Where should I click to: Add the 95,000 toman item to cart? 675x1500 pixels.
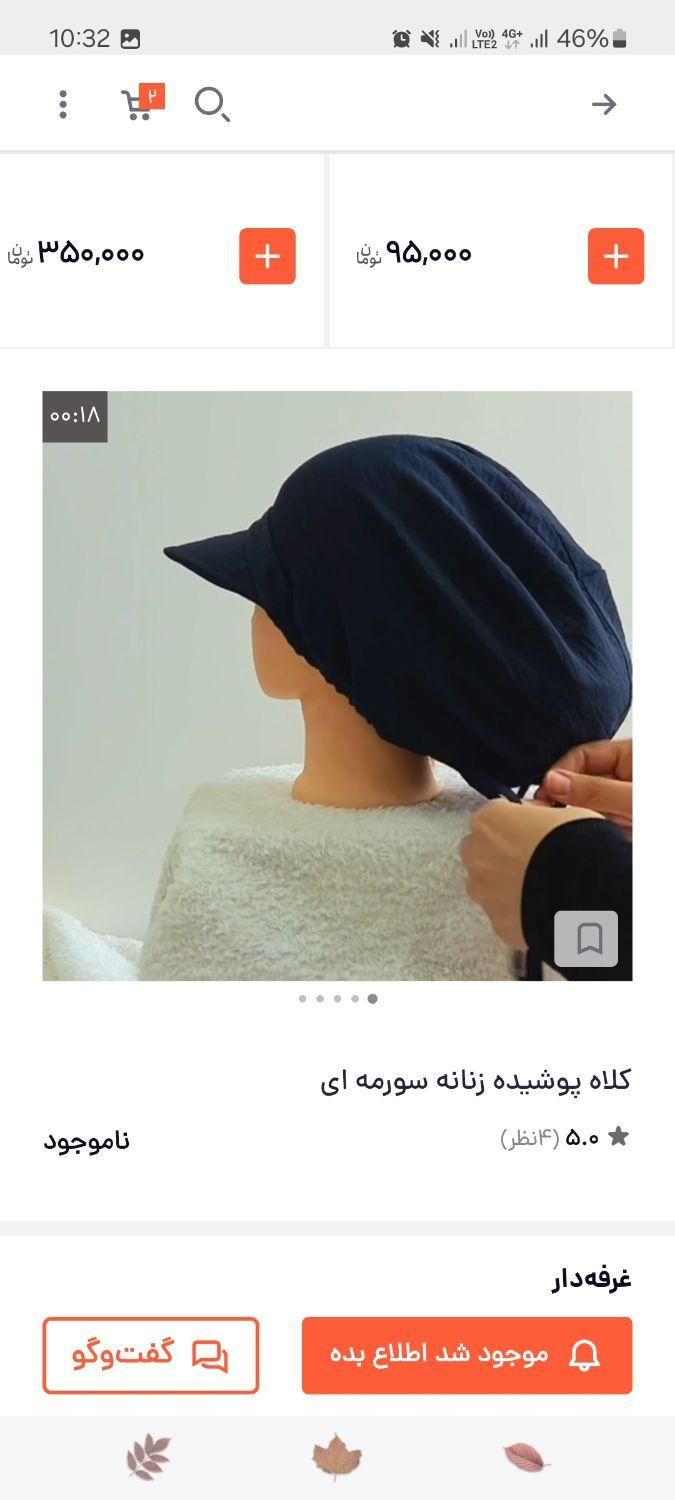[616, 256]
